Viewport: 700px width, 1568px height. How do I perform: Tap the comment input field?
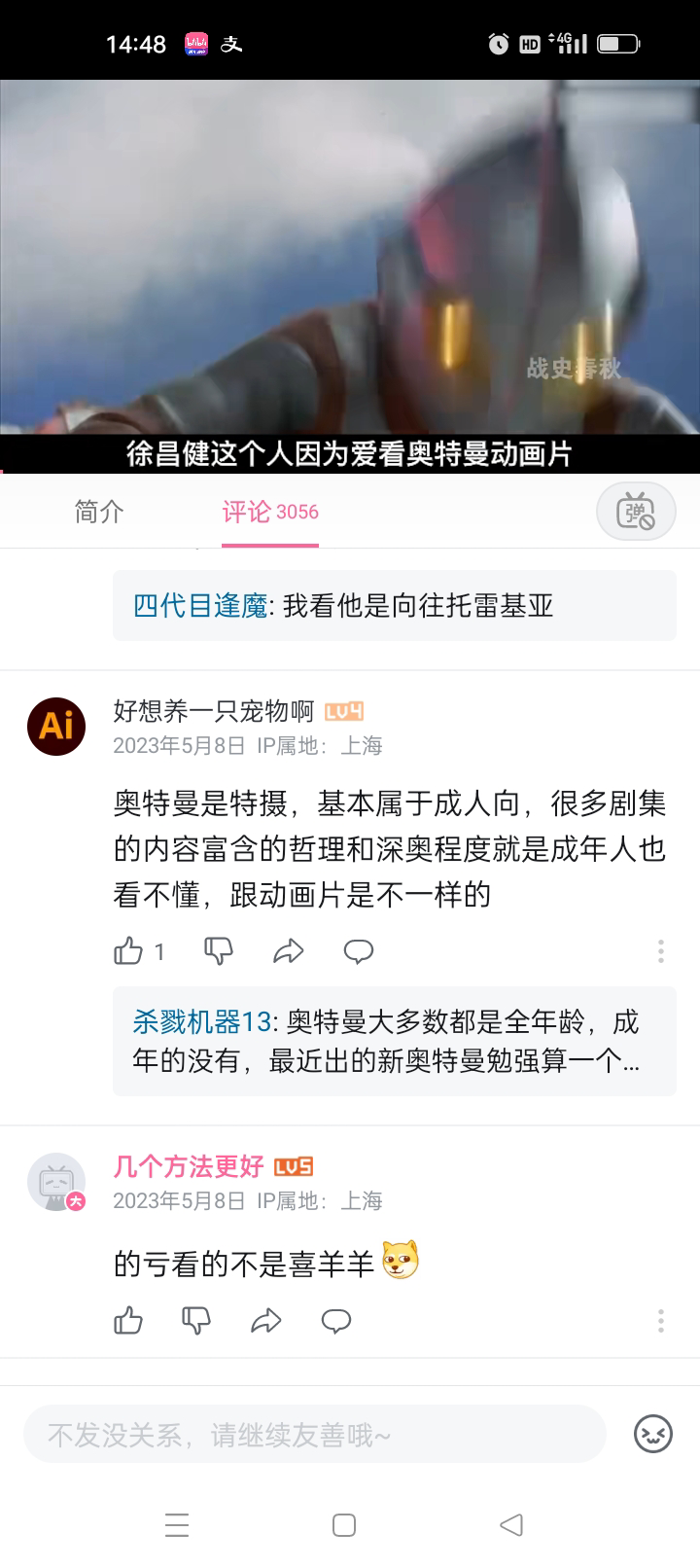pyautogui.click(x=315, y=1434)
